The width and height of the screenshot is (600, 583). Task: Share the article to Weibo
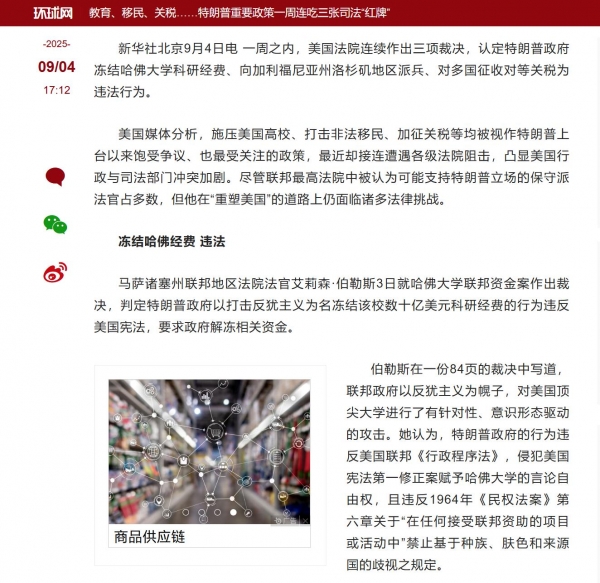55,272
